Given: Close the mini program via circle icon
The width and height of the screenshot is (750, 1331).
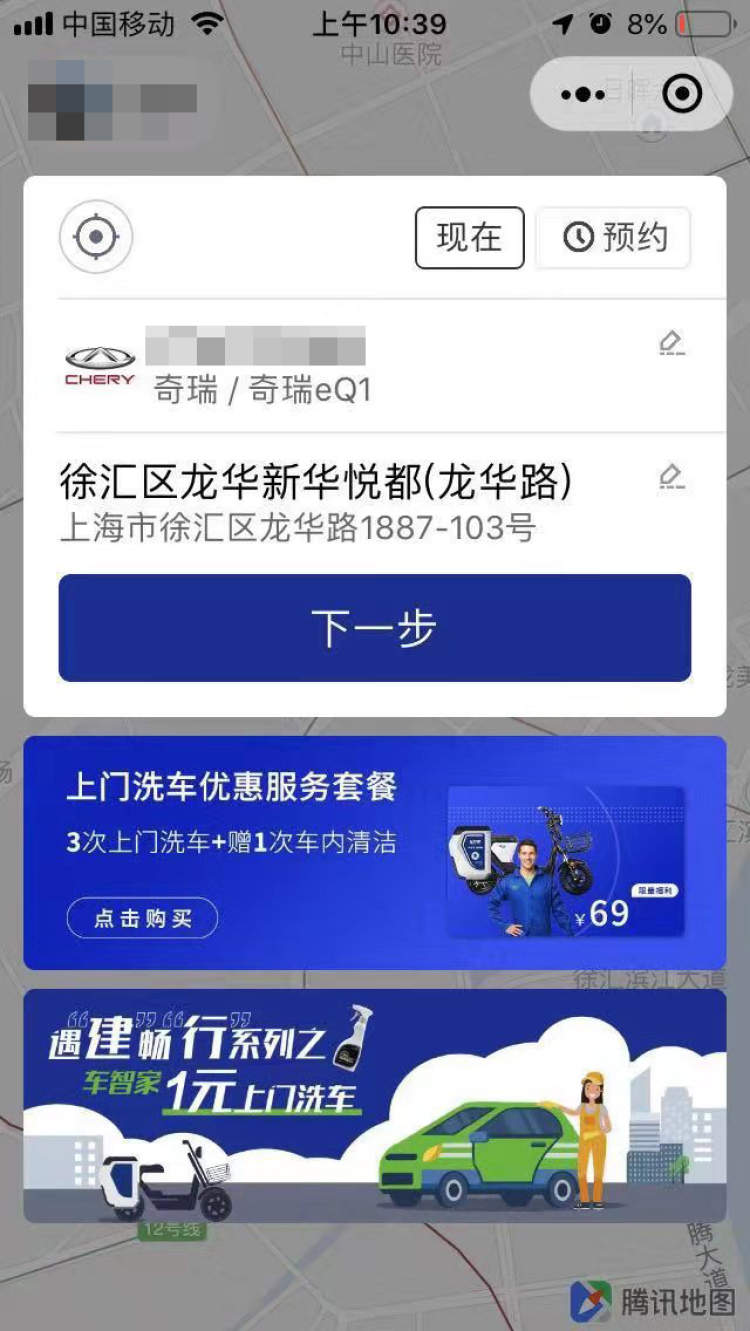Looking at the screenshot, I should point(682,95).
